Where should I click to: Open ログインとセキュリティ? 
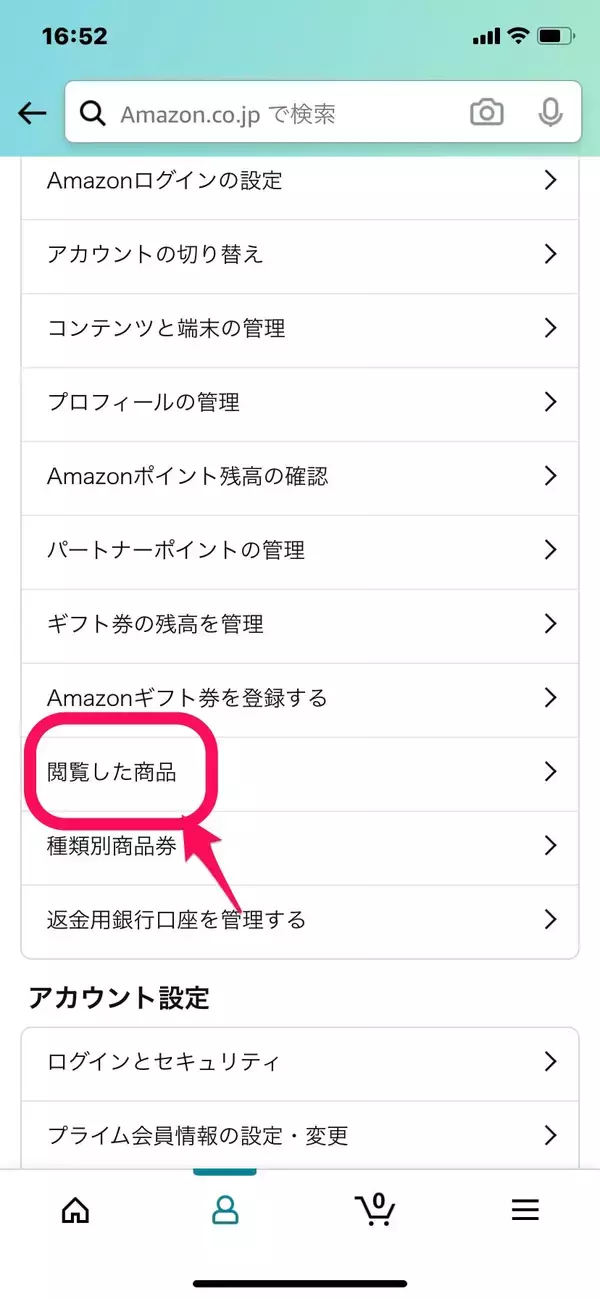[x=300, y=1062]
